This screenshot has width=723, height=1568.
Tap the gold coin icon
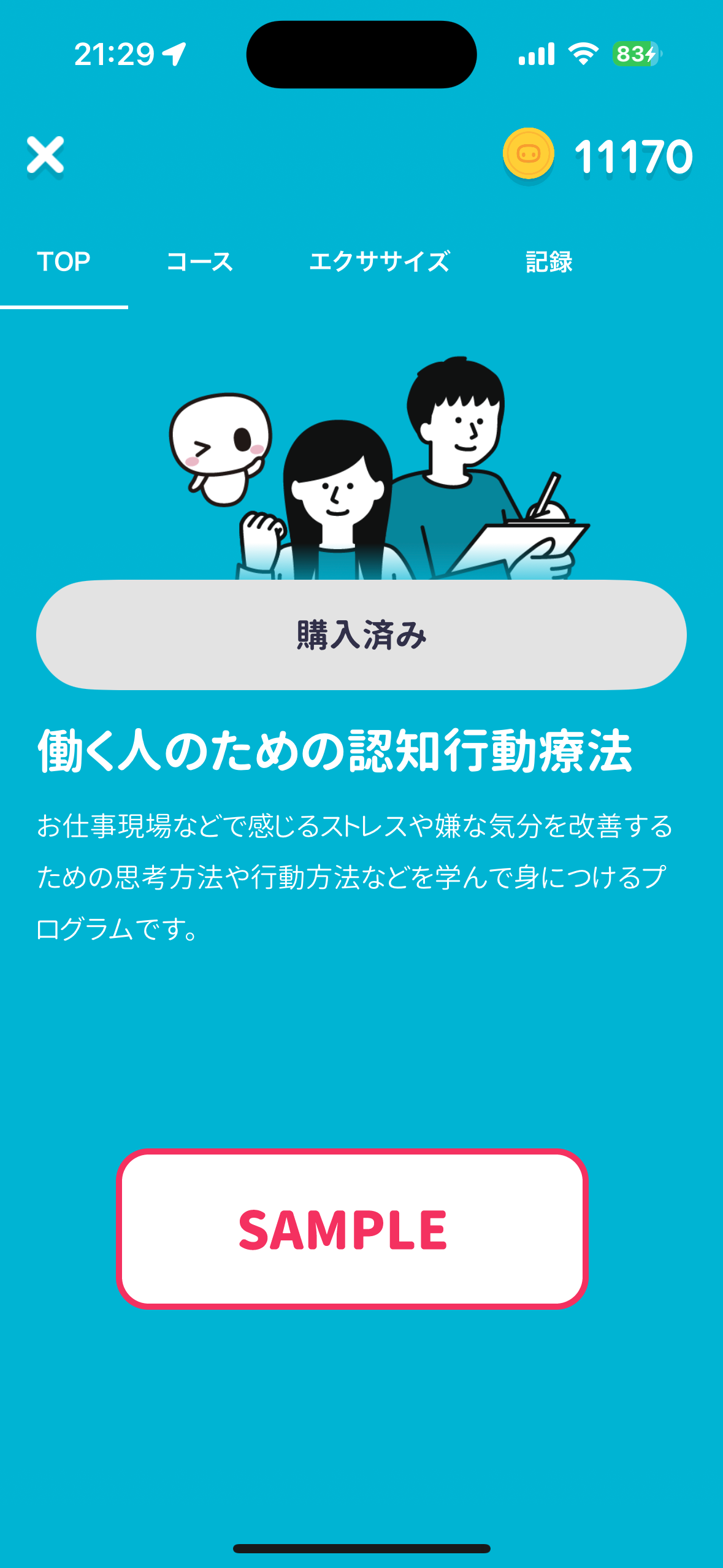click(x=528, y=154)
